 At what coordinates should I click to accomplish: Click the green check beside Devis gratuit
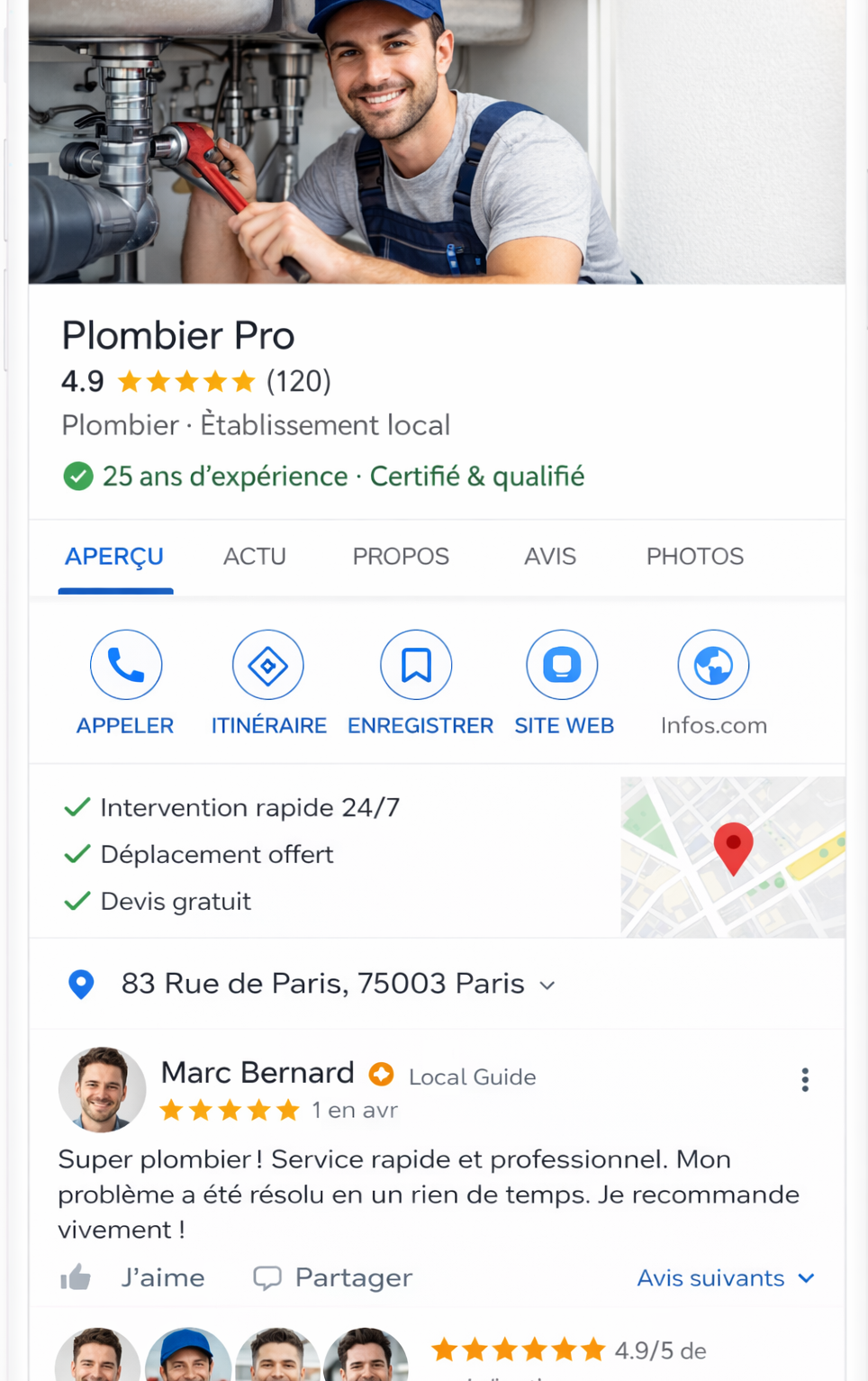(77, 901)
